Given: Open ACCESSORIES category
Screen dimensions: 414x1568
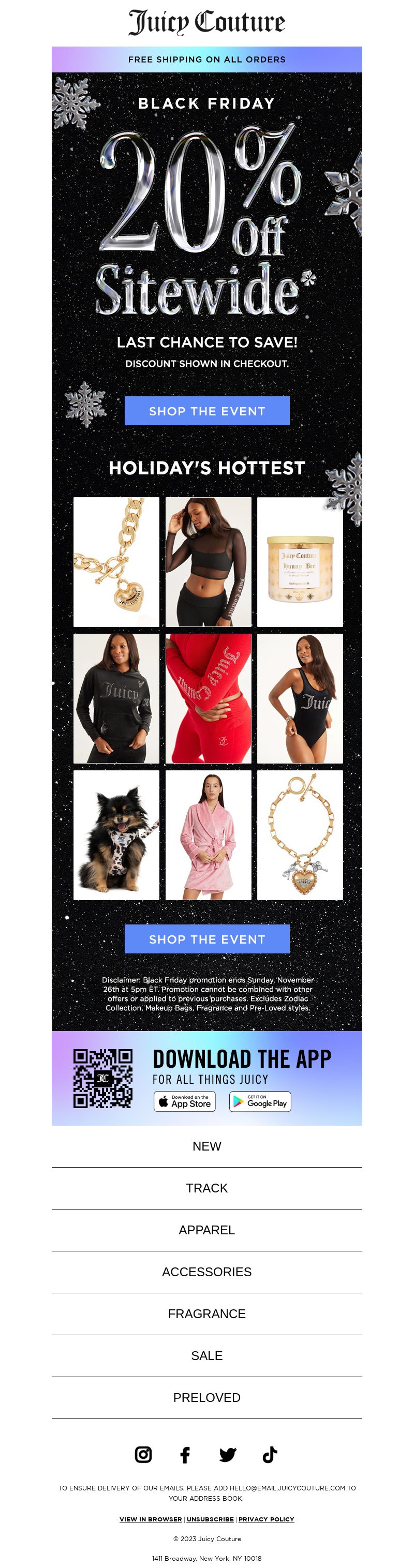Looking at the screenshot, I should 207,1272.
